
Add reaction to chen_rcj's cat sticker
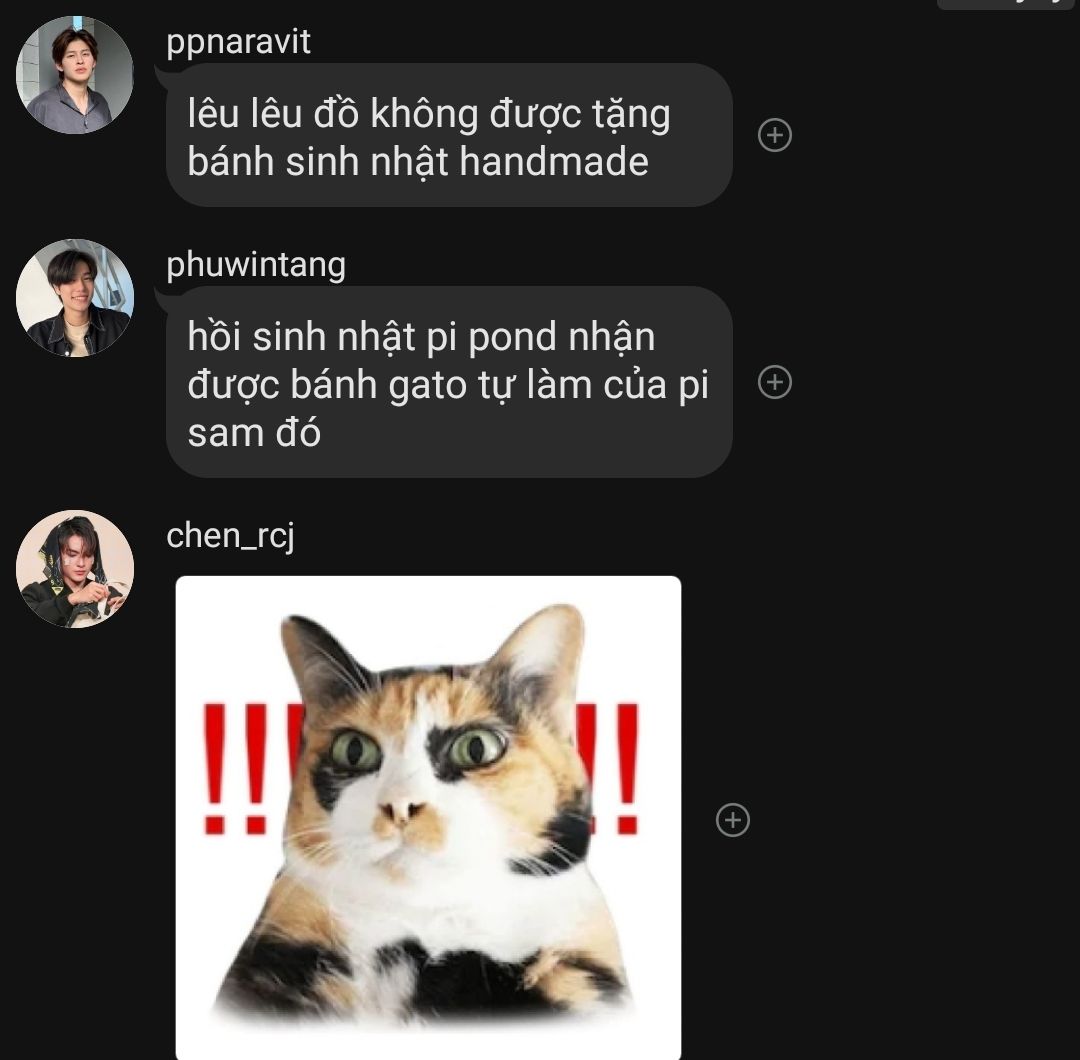(x=733, y=820)
